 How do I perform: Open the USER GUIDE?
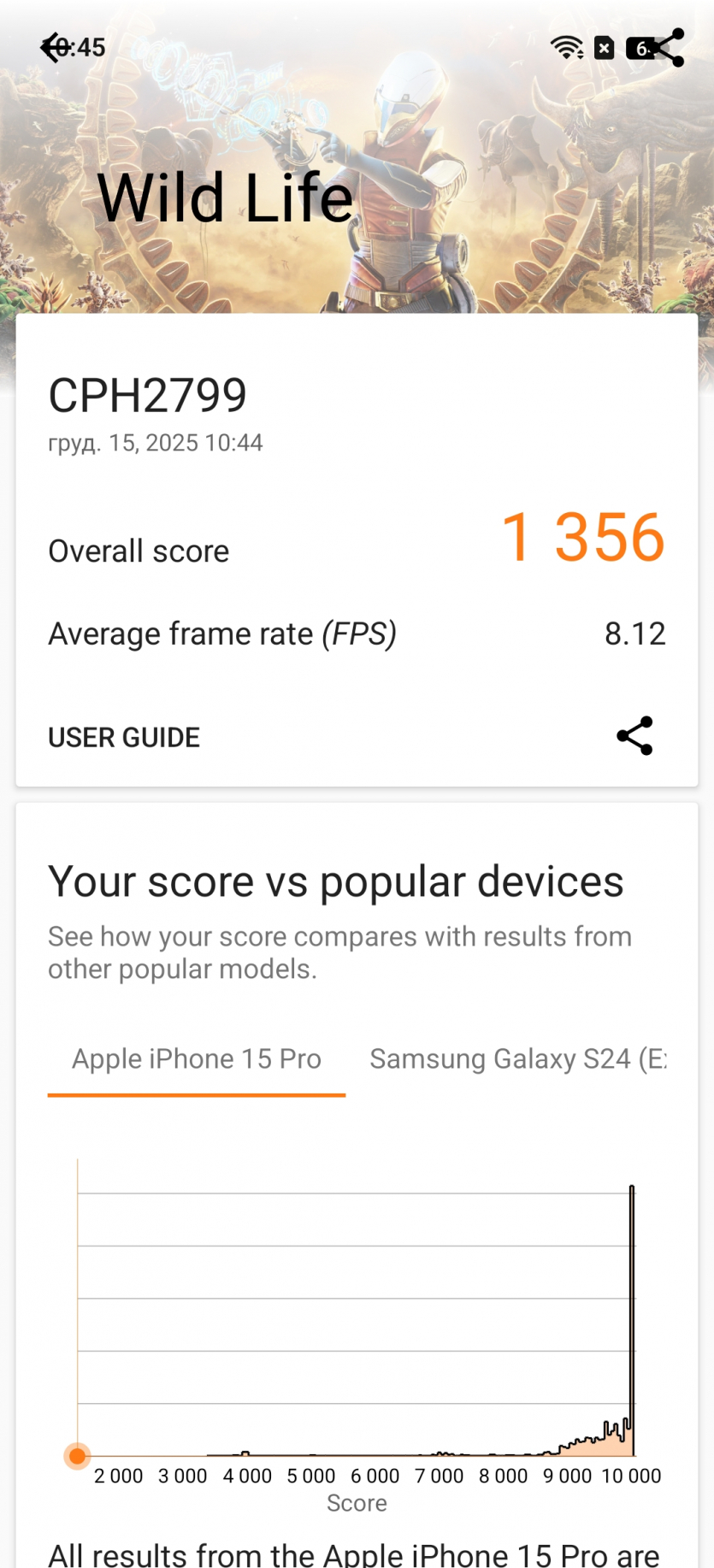tap(124, 737)
